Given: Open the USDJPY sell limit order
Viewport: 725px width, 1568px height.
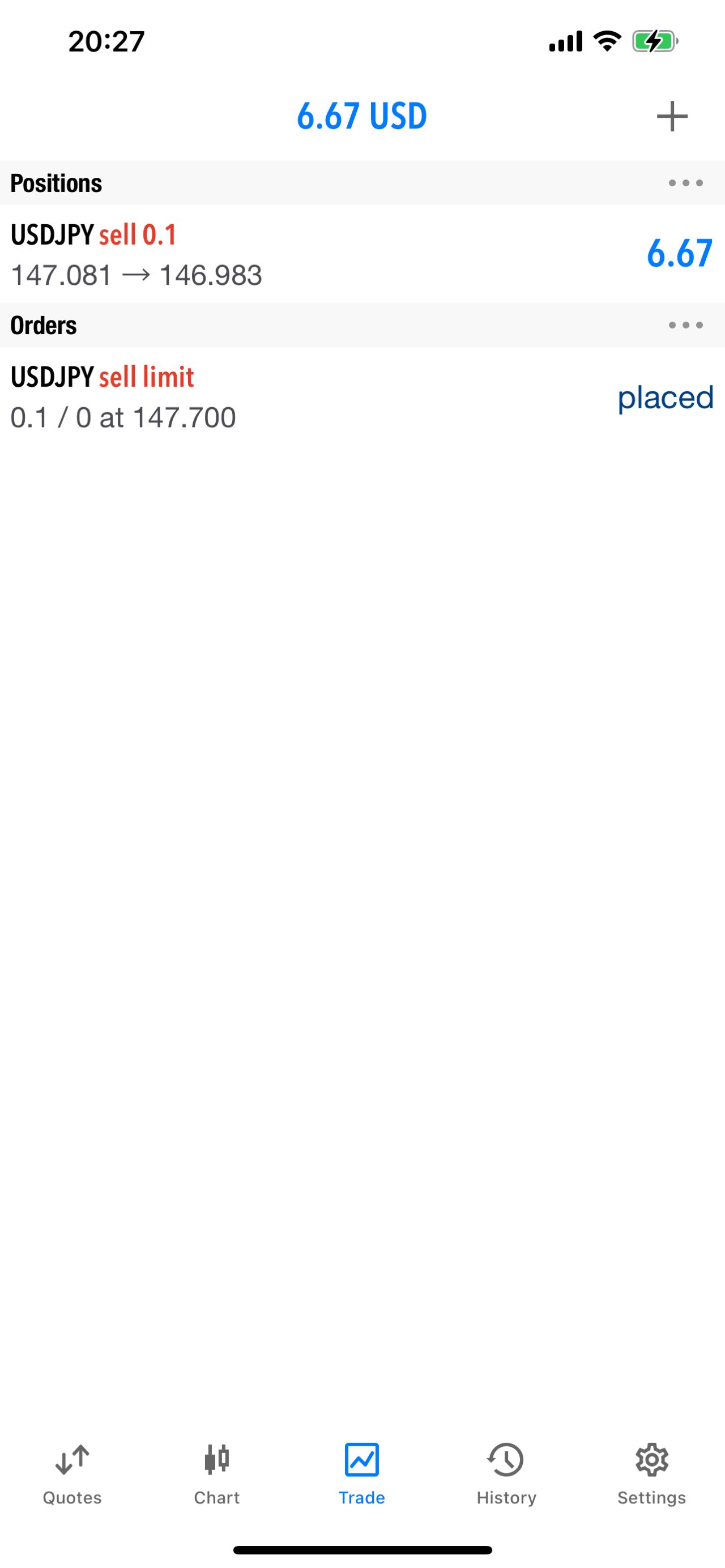Looking at the screenshot, I should [x=362, y=397].
